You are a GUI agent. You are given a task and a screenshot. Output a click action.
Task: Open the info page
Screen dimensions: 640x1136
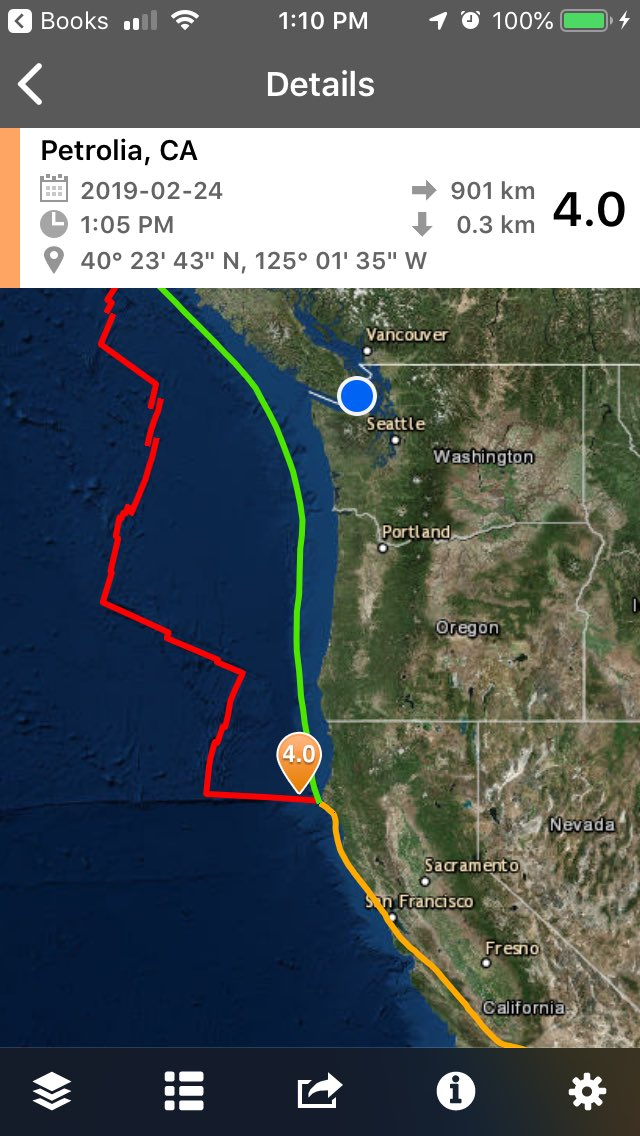[x=455, y=1091]
